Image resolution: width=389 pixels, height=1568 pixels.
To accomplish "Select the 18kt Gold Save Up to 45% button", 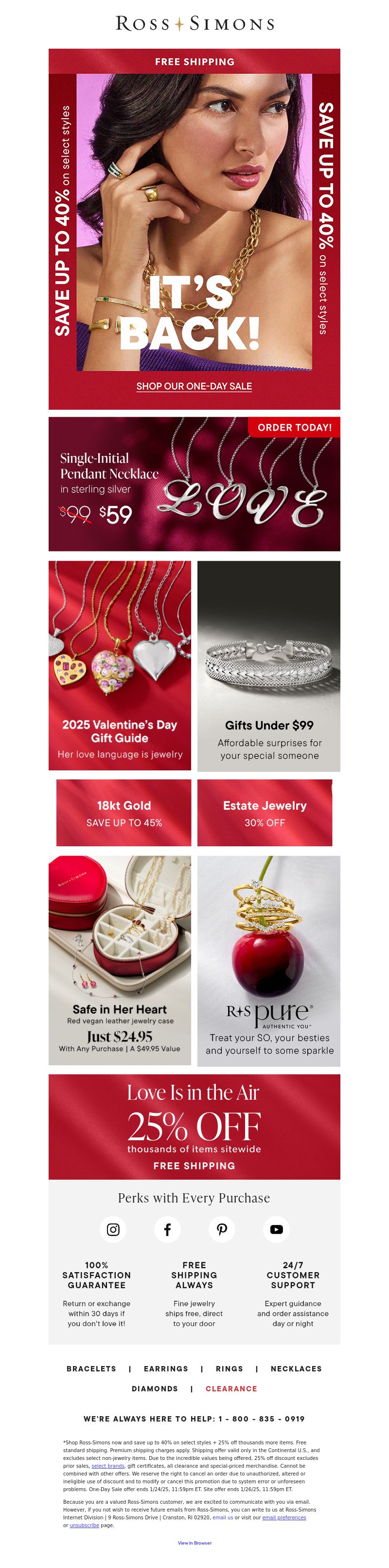I will pos(124,813).
